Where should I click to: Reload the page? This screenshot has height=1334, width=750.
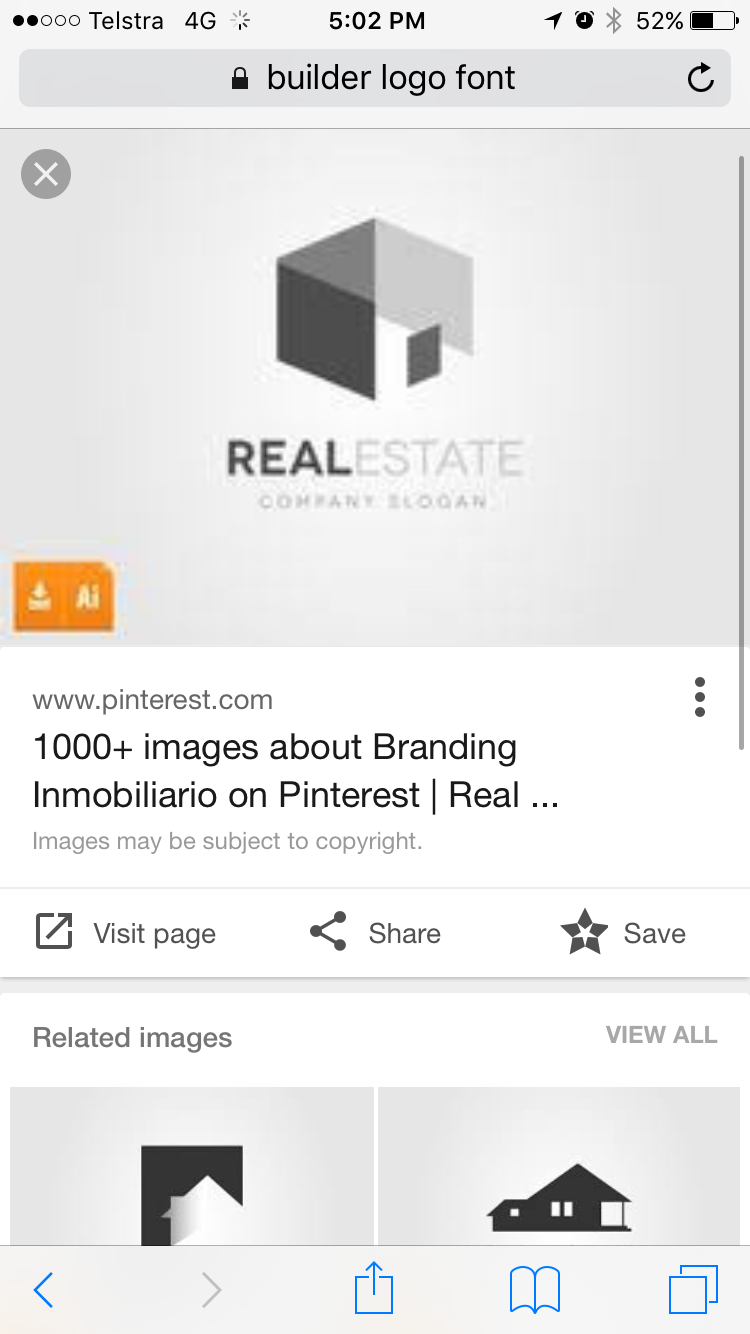click(701, 78)
